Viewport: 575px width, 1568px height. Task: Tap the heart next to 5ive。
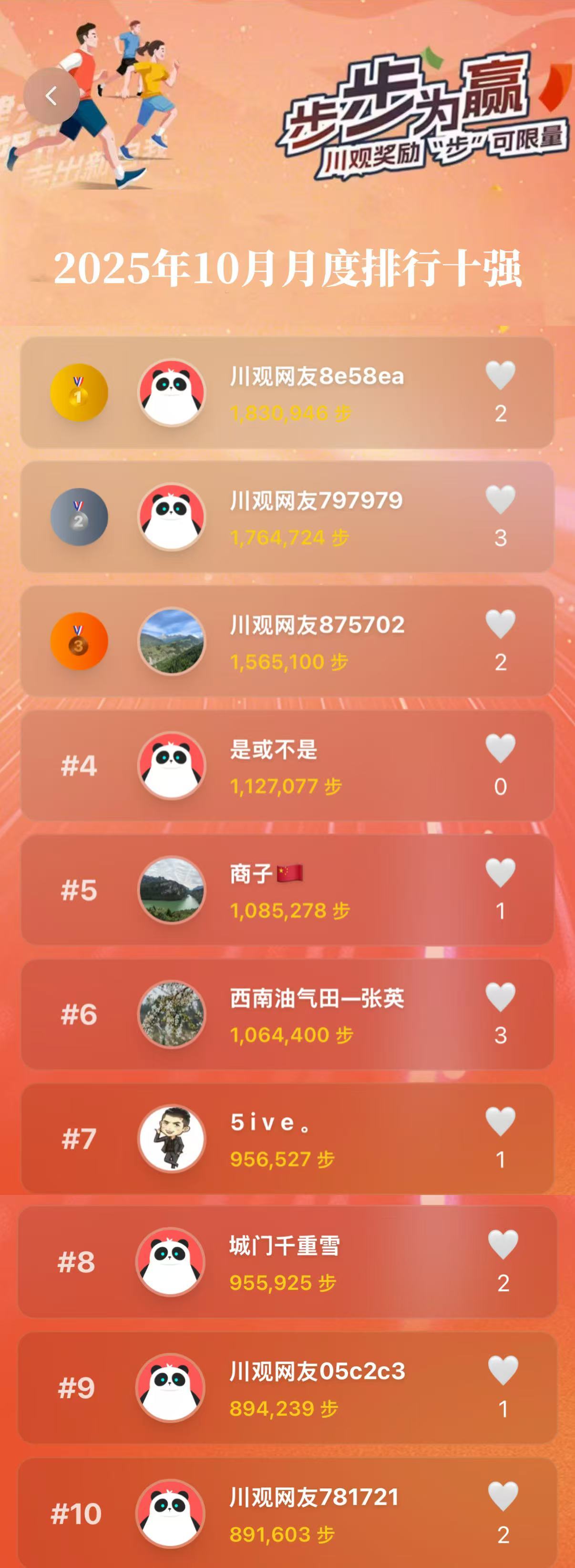click(x=500, y=1121)
